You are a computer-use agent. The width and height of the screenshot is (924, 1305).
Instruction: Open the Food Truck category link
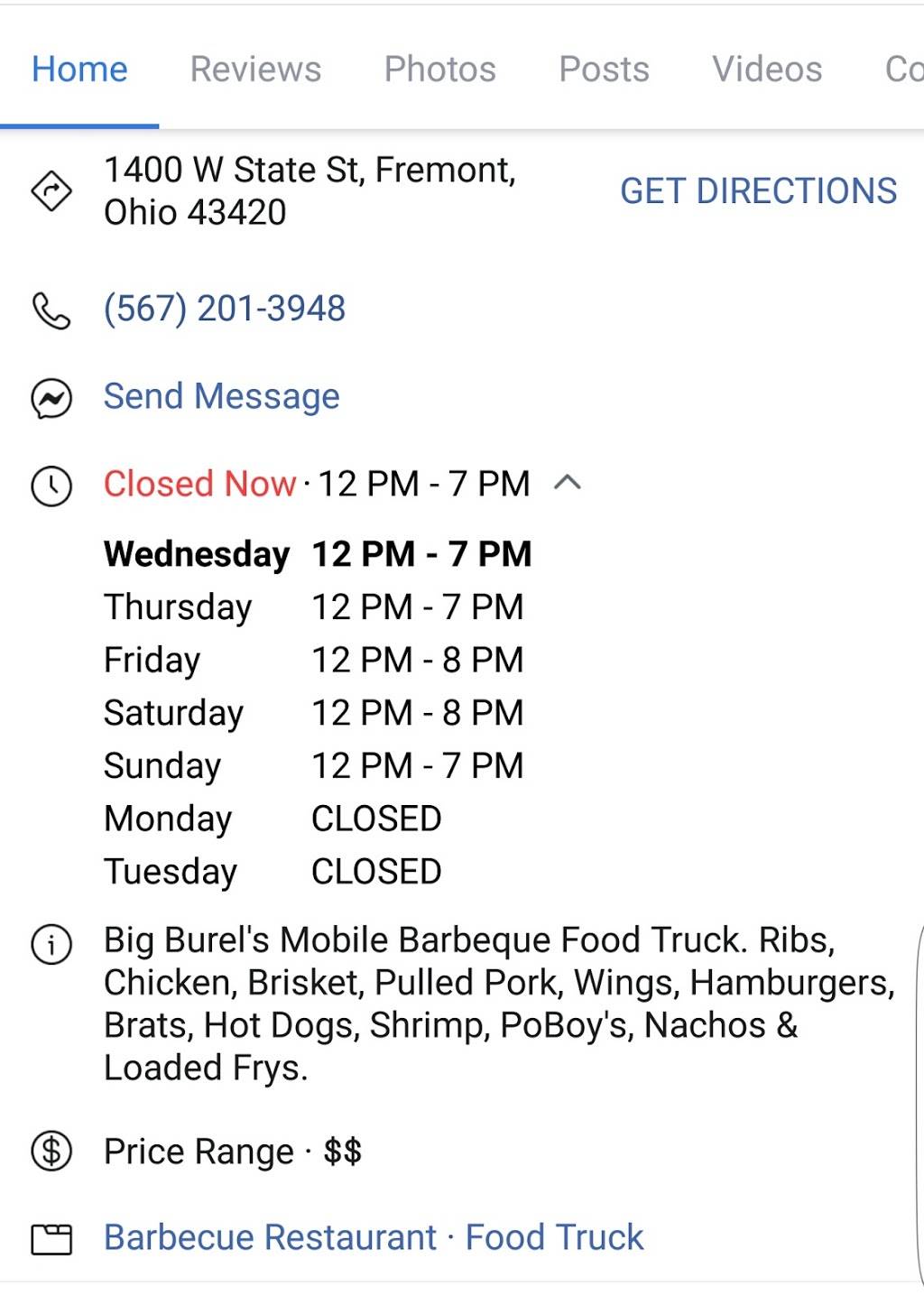[552, 1236]
